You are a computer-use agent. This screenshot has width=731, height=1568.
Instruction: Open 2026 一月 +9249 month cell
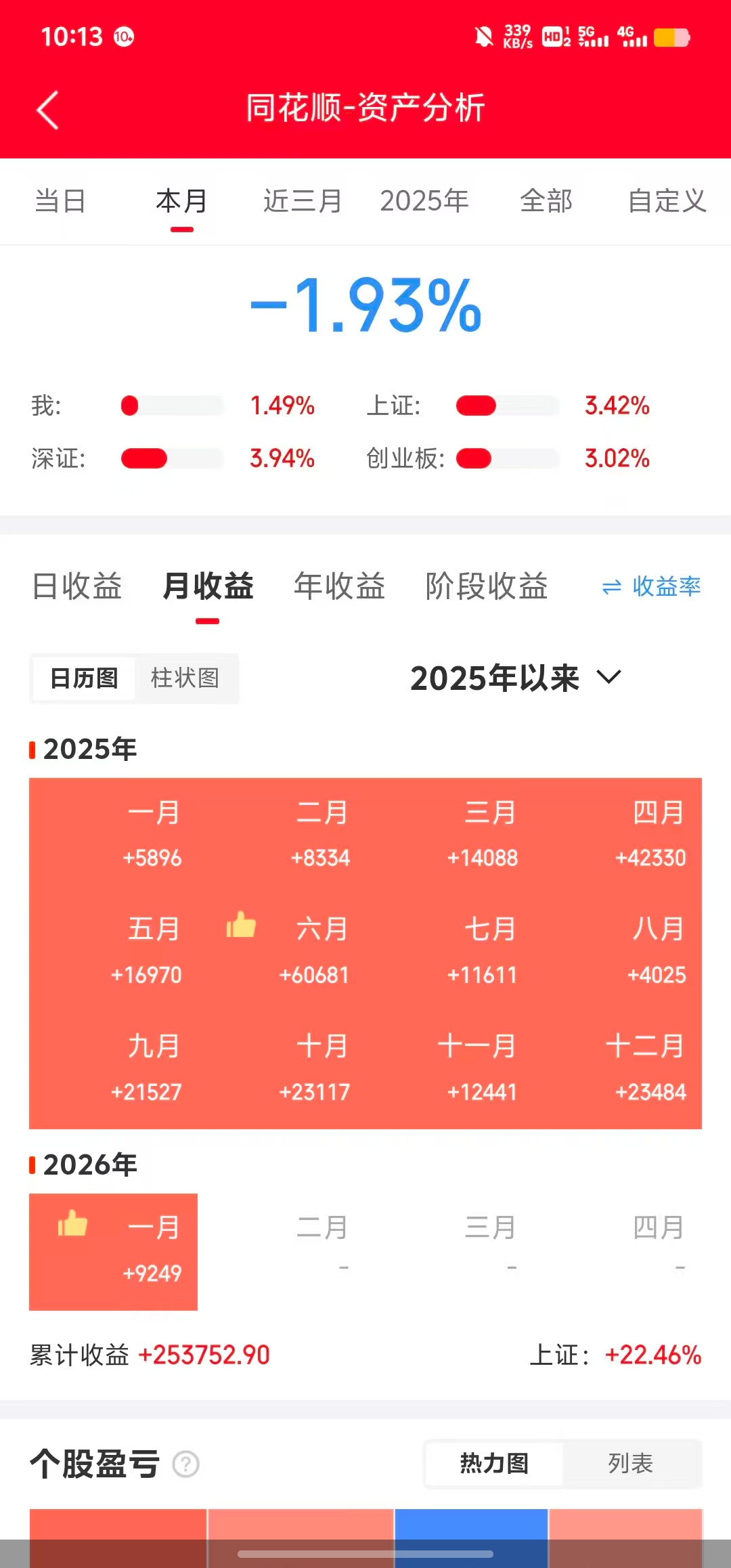[x=114, y=1251]
